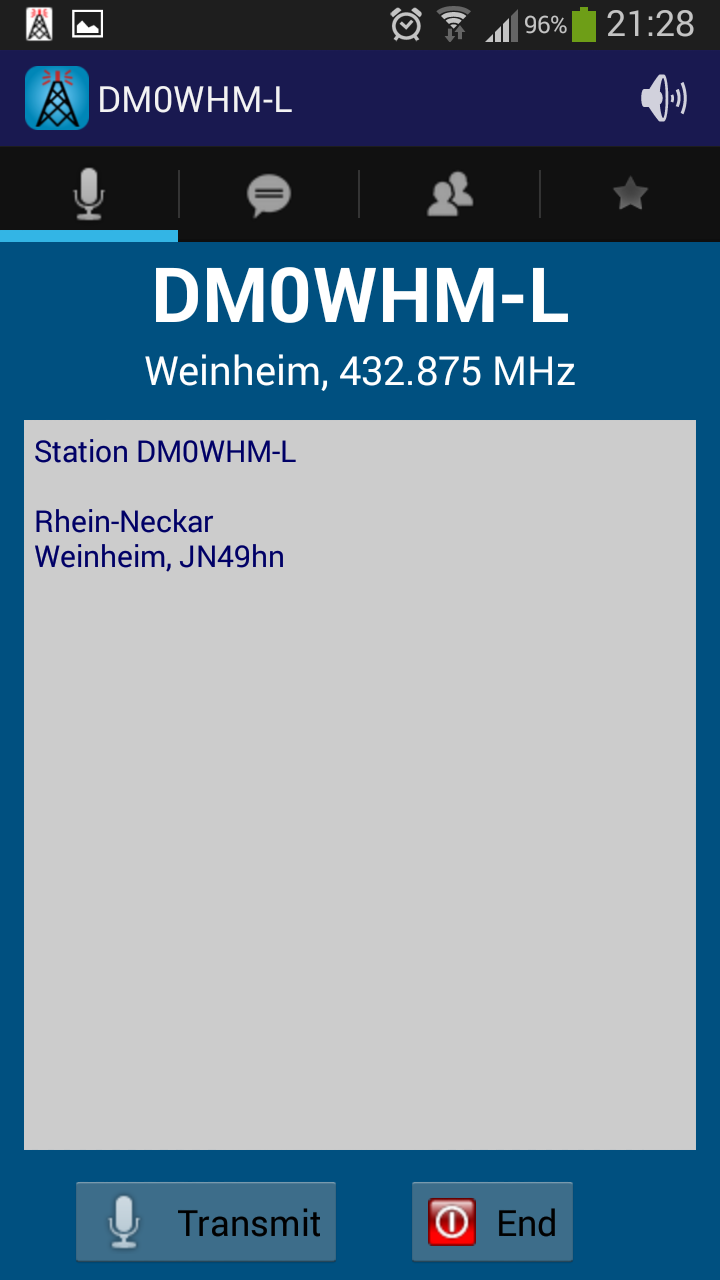End the connection to DM0WHM-L

(x=492, y=1222)
